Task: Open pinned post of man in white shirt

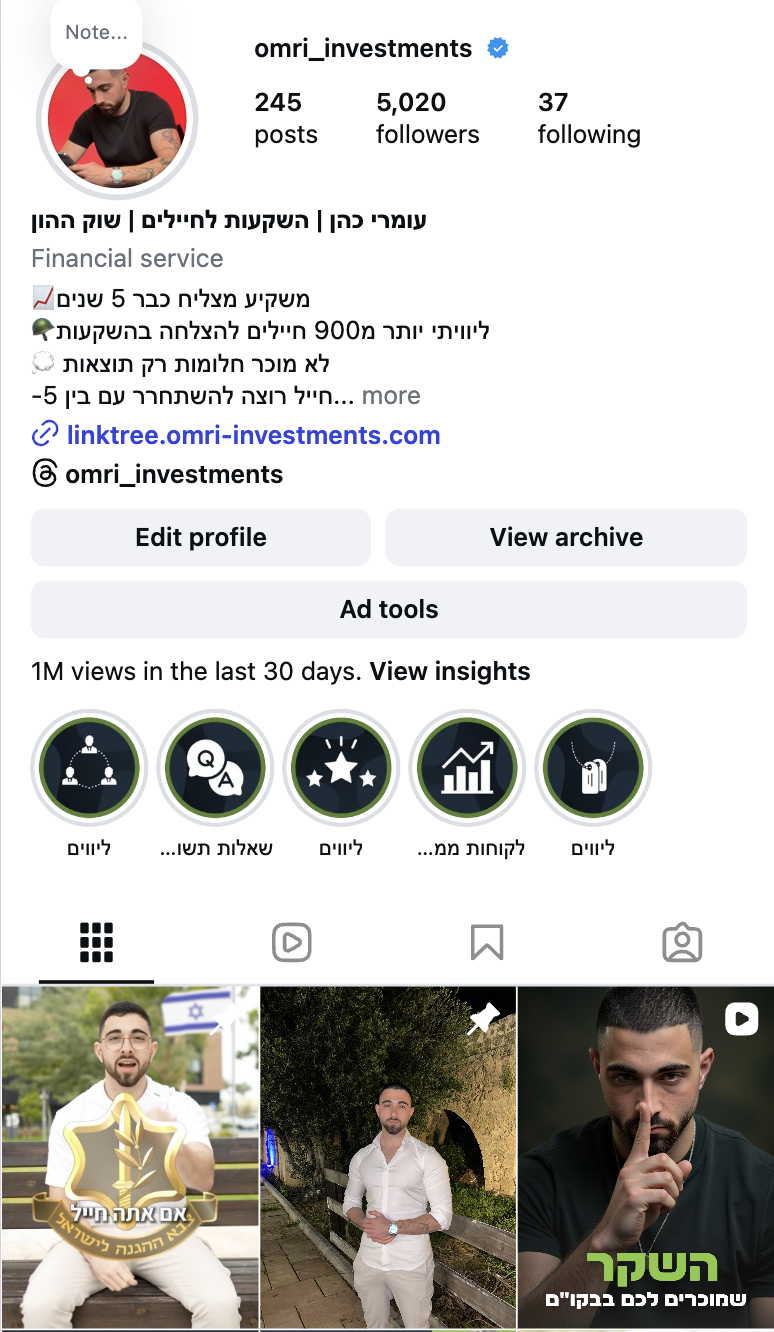Action: coord(388,1159)
